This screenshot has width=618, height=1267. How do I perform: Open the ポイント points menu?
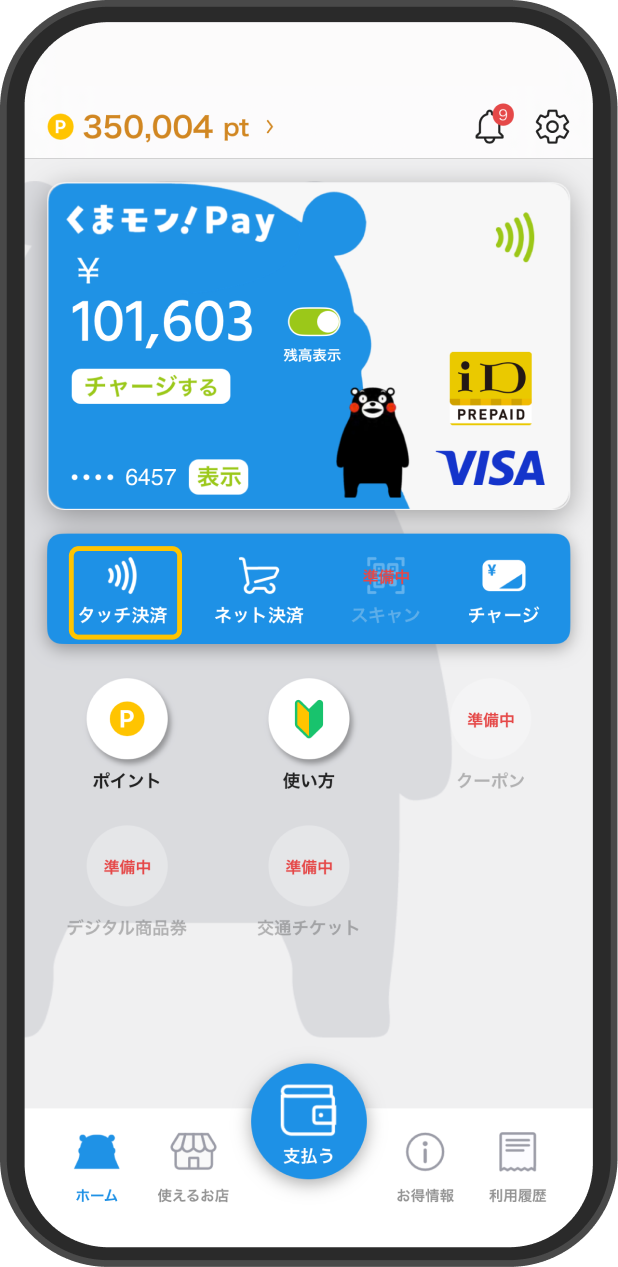click(x=127, y=720)
